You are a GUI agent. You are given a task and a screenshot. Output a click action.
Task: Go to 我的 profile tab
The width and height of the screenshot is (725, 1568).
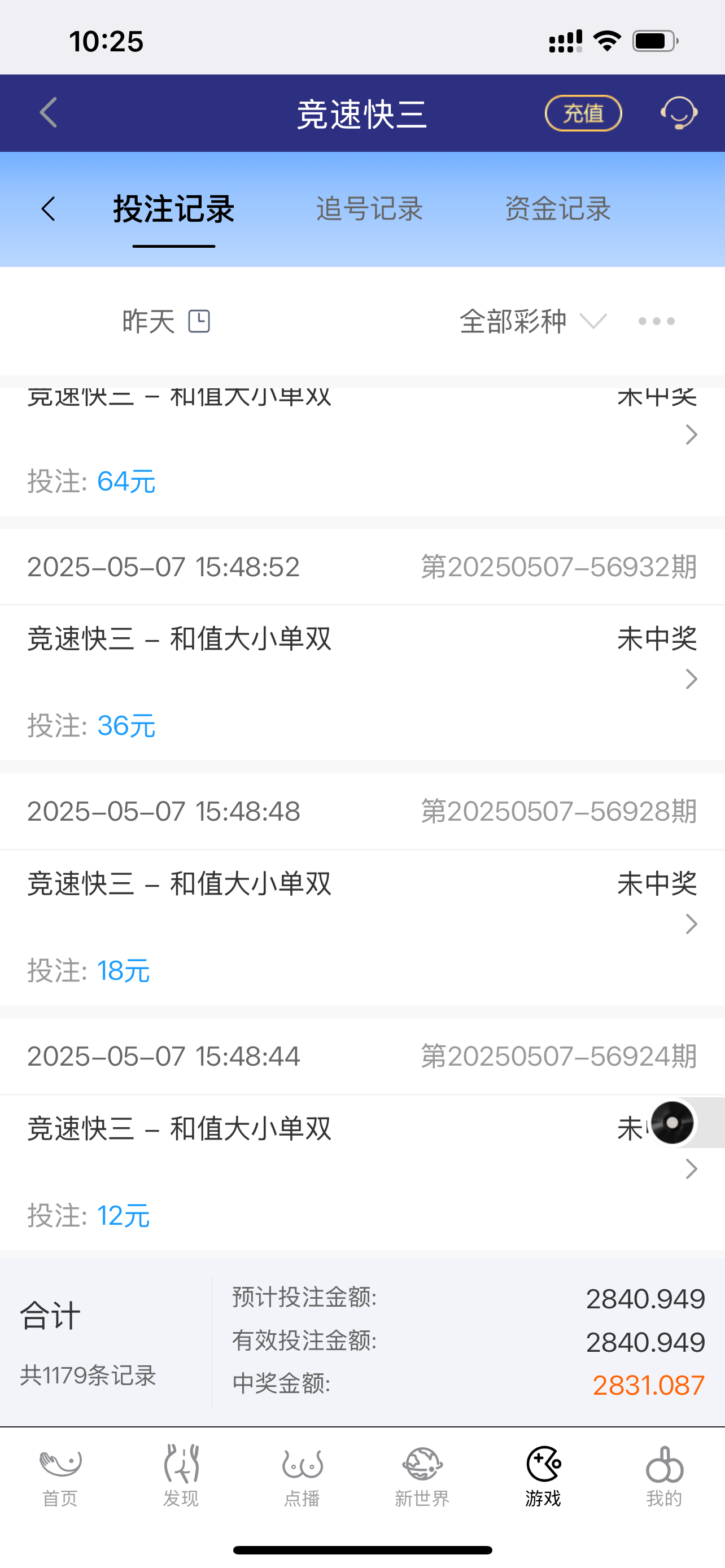tap(664, 1475)
